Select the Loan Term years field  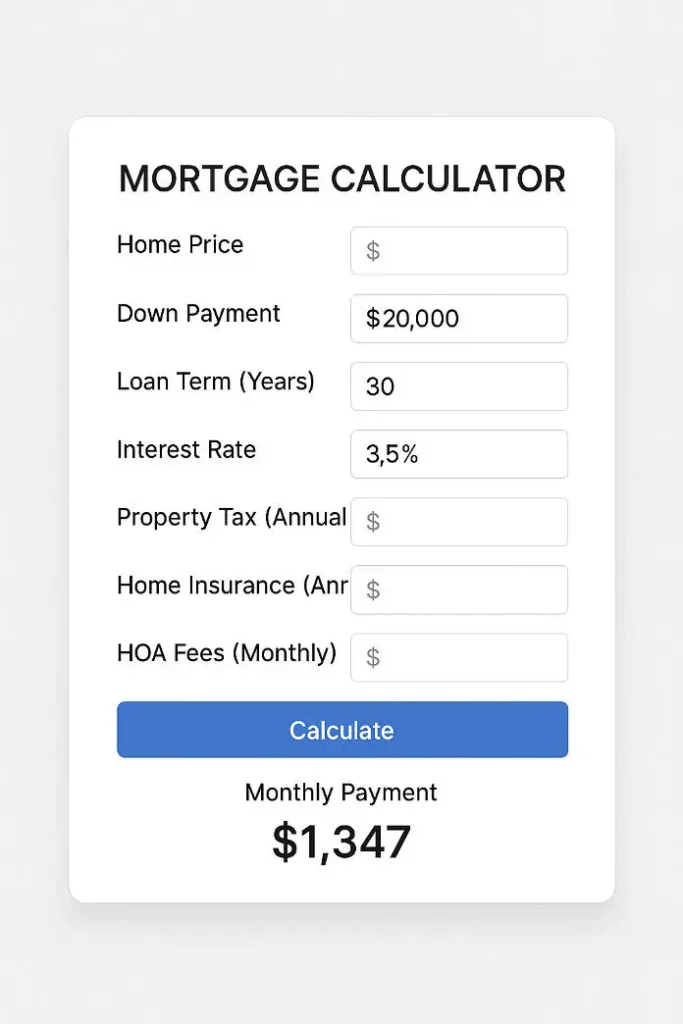(459, 386)
